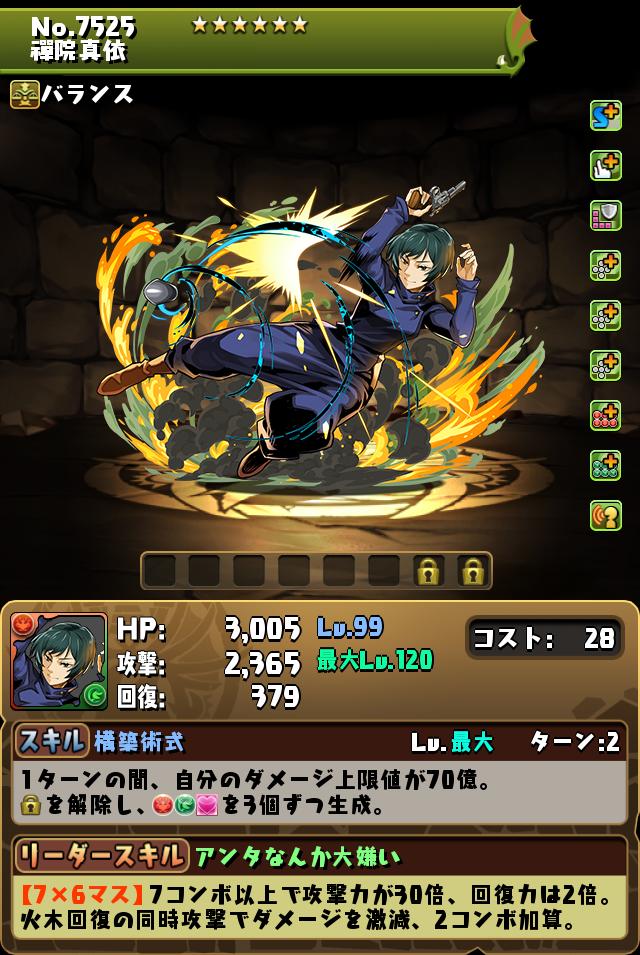Tap the Skill Boost+ awakening icon
The height and width of the screenshot is (955, 640).
pos(605,115)
